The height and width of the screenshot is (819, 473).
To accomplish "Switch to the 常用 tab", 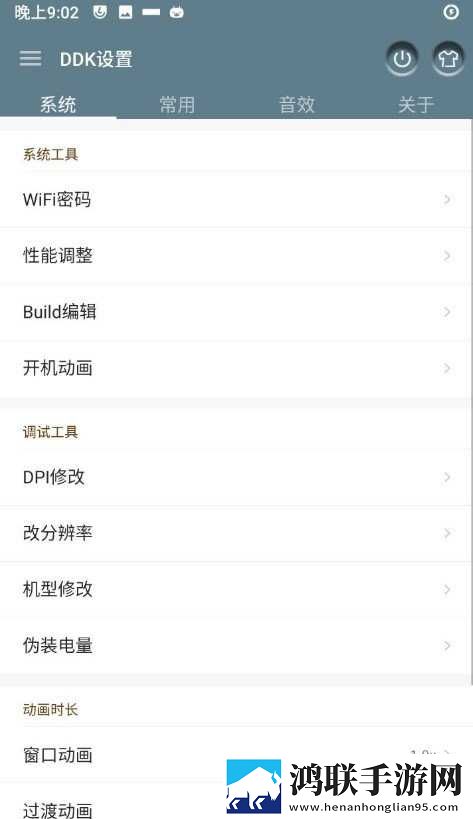I will tap(177, 104).
